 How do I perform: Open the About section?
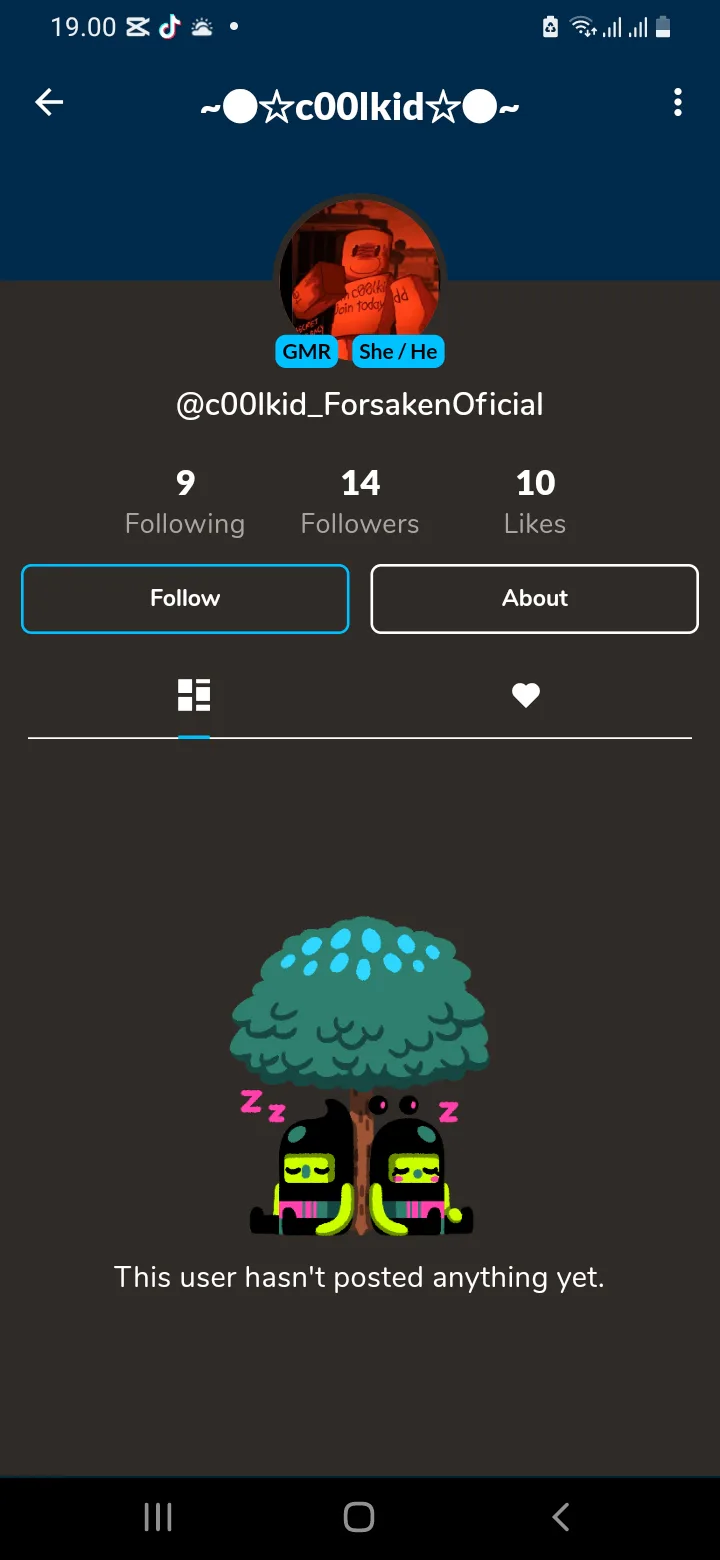[x=535, y=599]
